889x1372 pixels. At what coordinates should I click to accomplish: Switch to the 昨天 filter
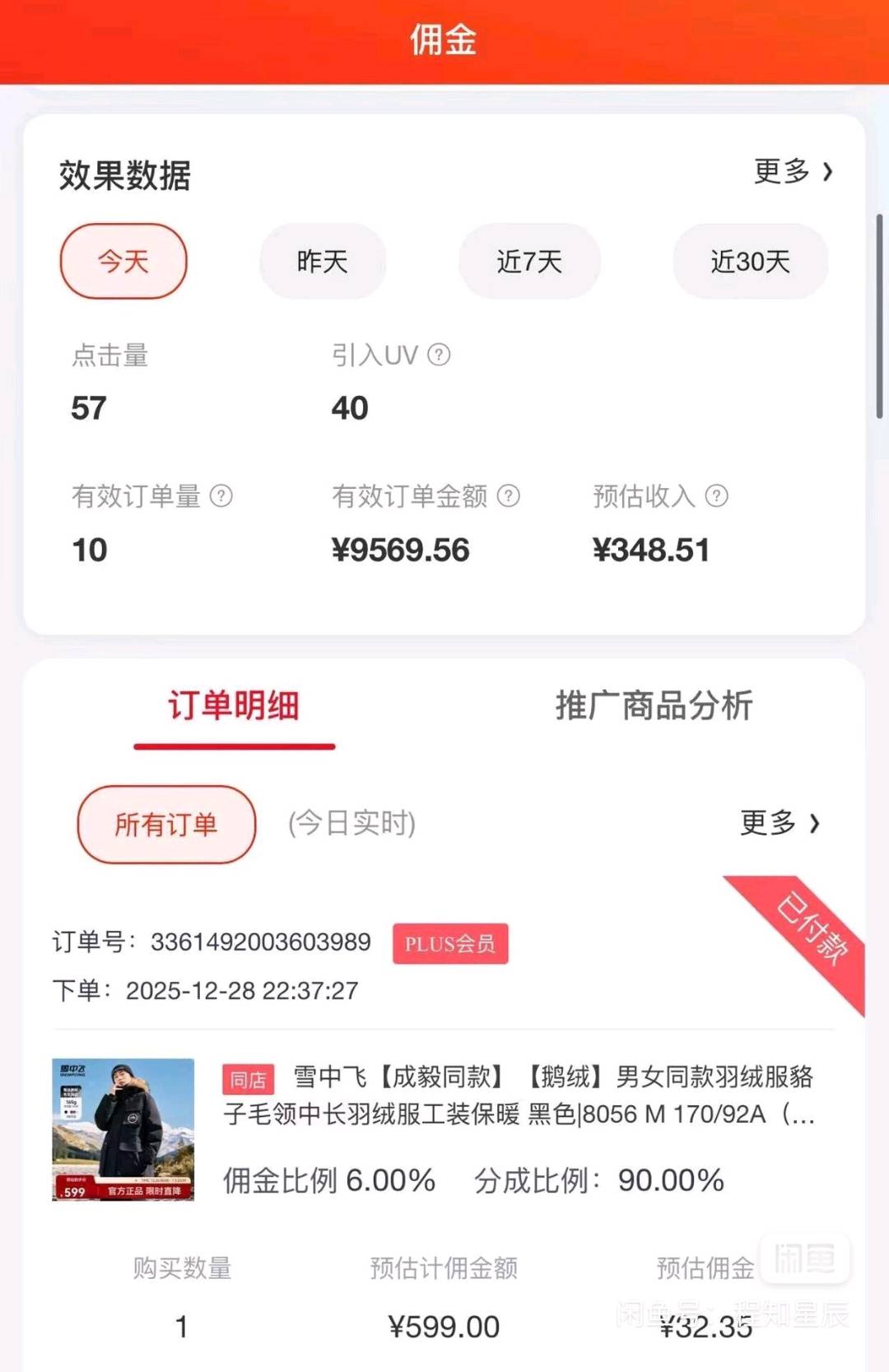coord(323,261)
